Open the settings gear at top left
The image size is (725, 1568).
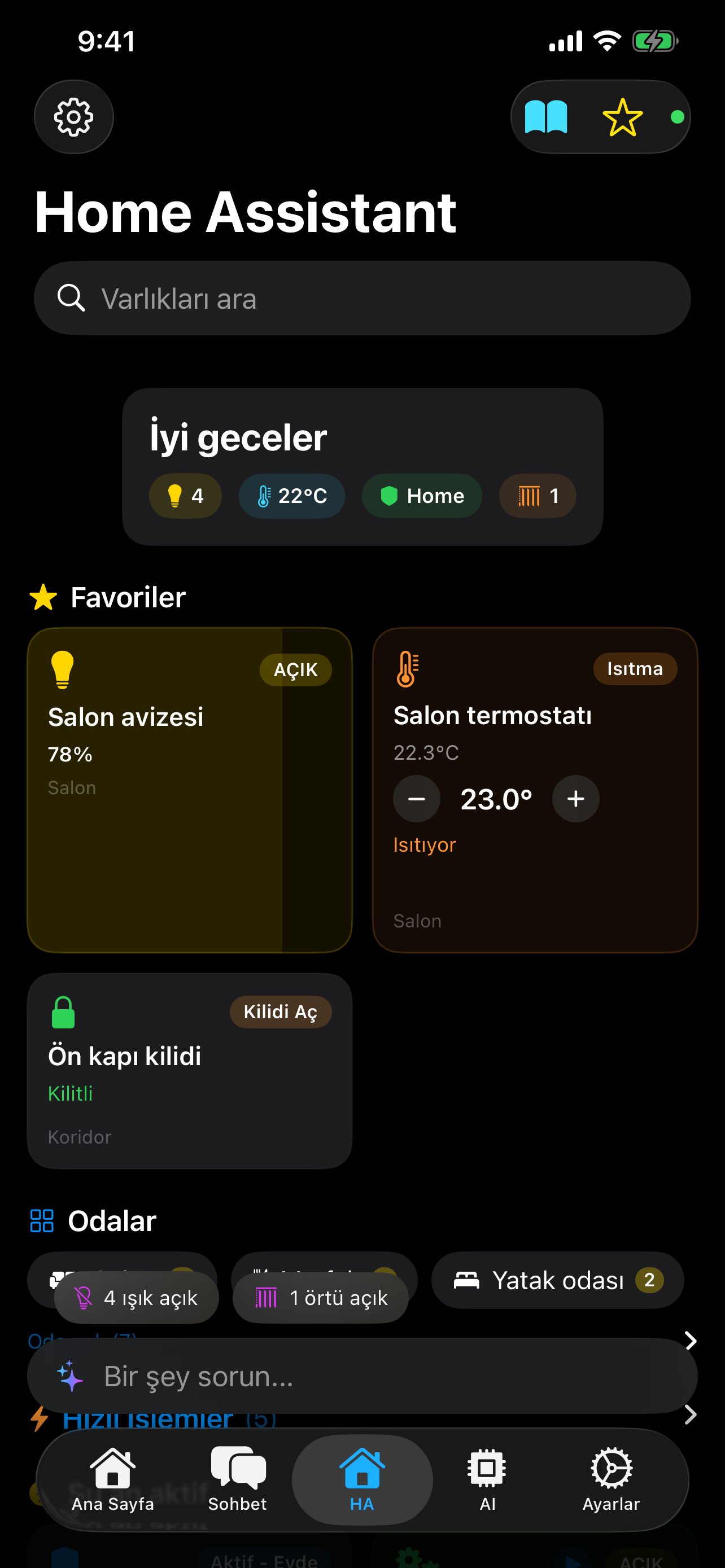point(73,117)
